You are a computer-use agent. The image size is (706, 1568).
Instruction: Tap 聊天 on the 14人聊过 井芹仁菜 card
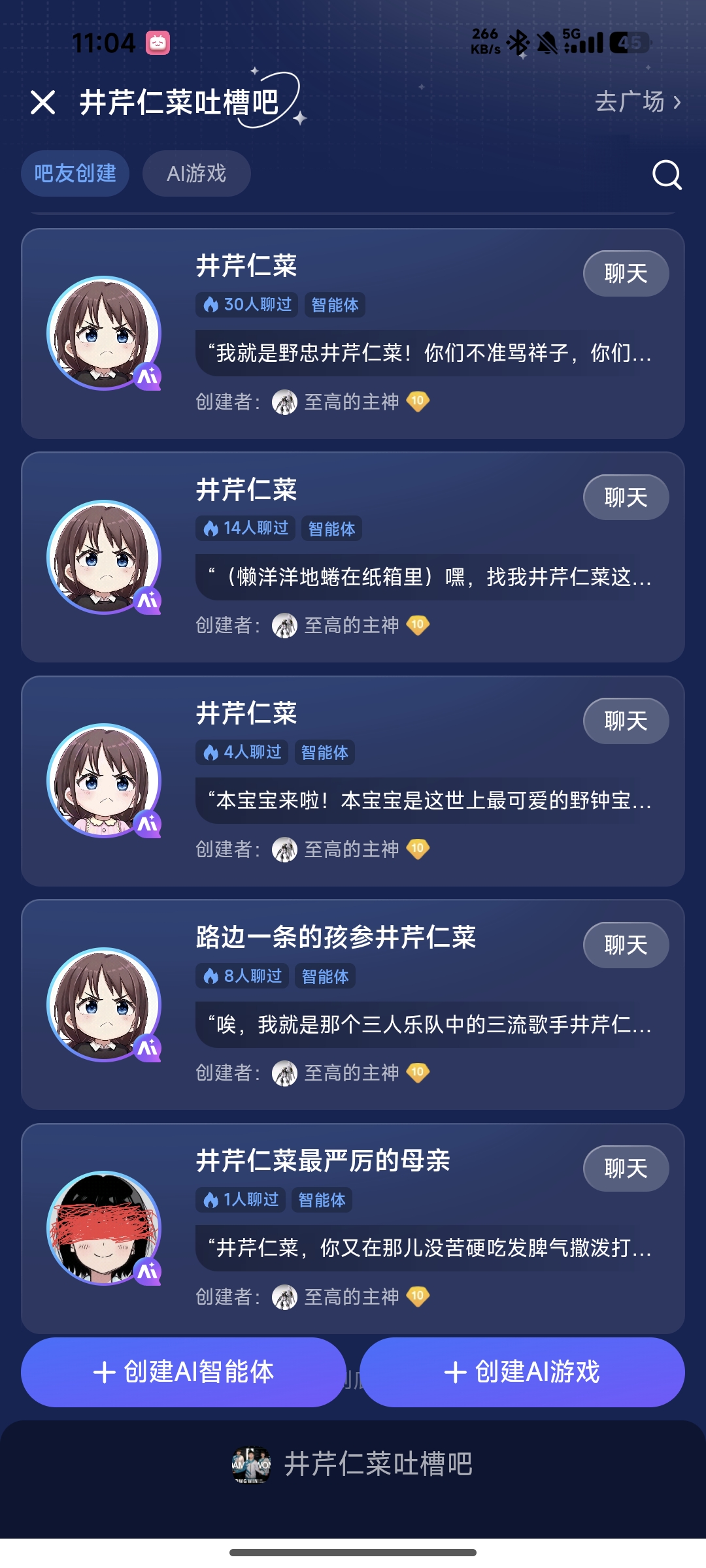pos(626,498)
